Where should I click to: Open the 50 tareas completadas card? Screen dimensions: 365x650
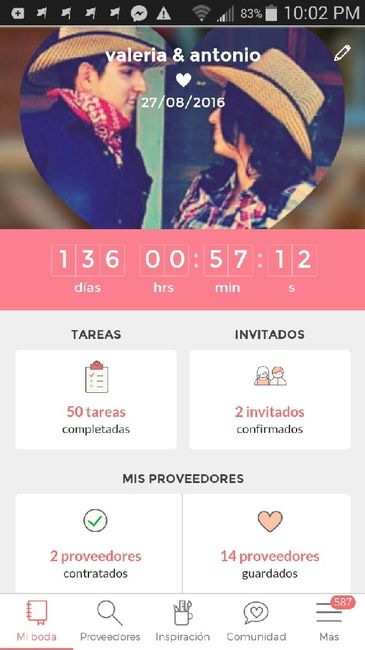[x=96, y=399]
